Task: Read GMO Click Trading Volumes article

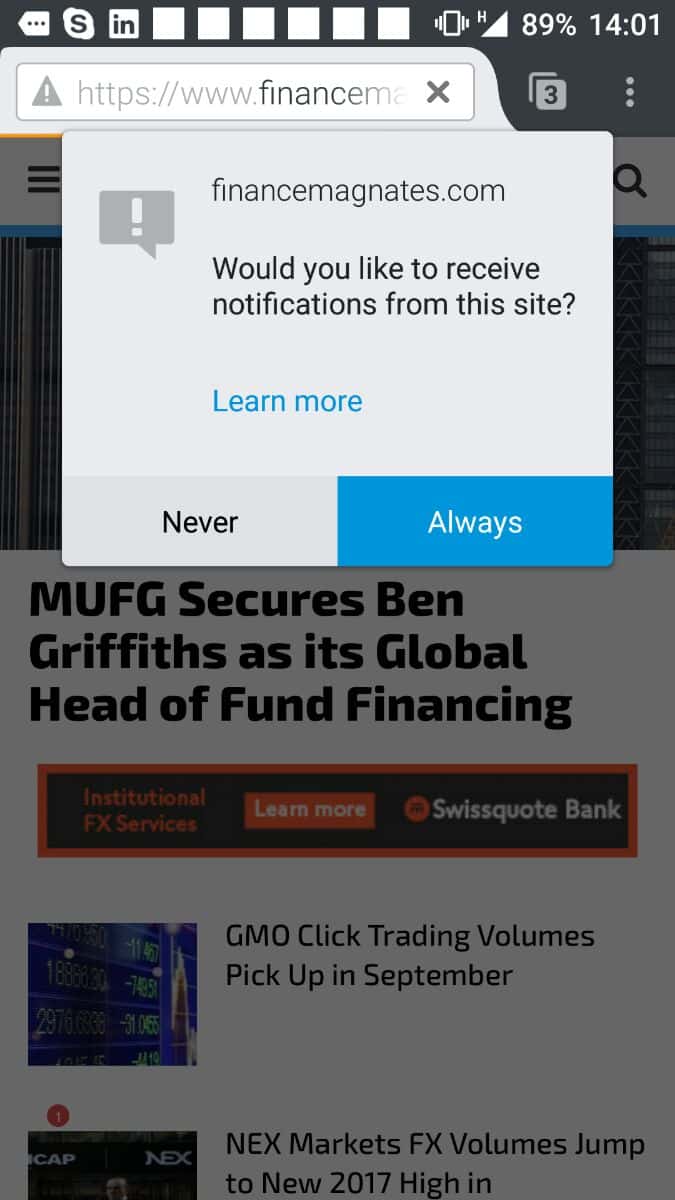Action: coord(410,955)
